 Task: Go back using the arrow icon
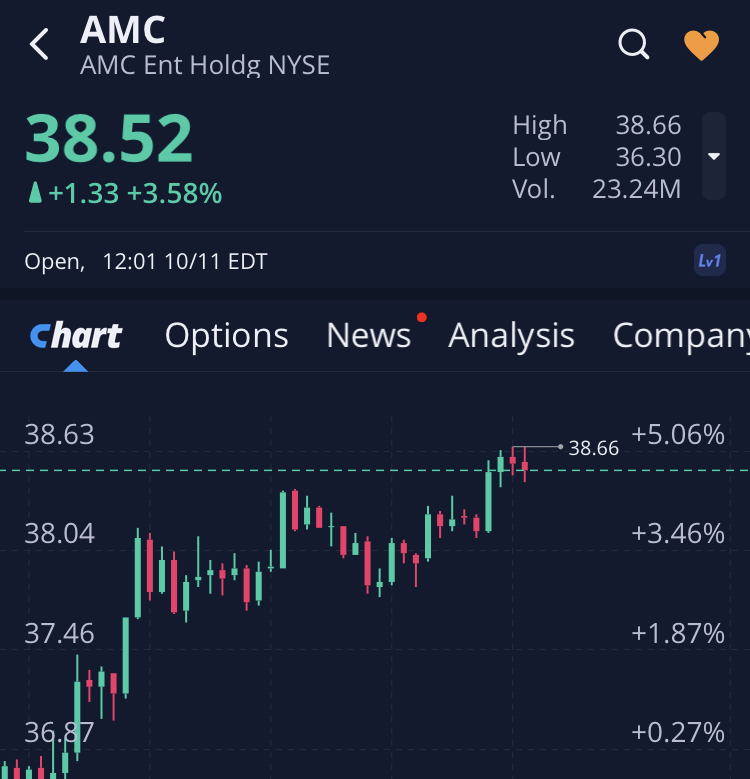pos(40,45)
